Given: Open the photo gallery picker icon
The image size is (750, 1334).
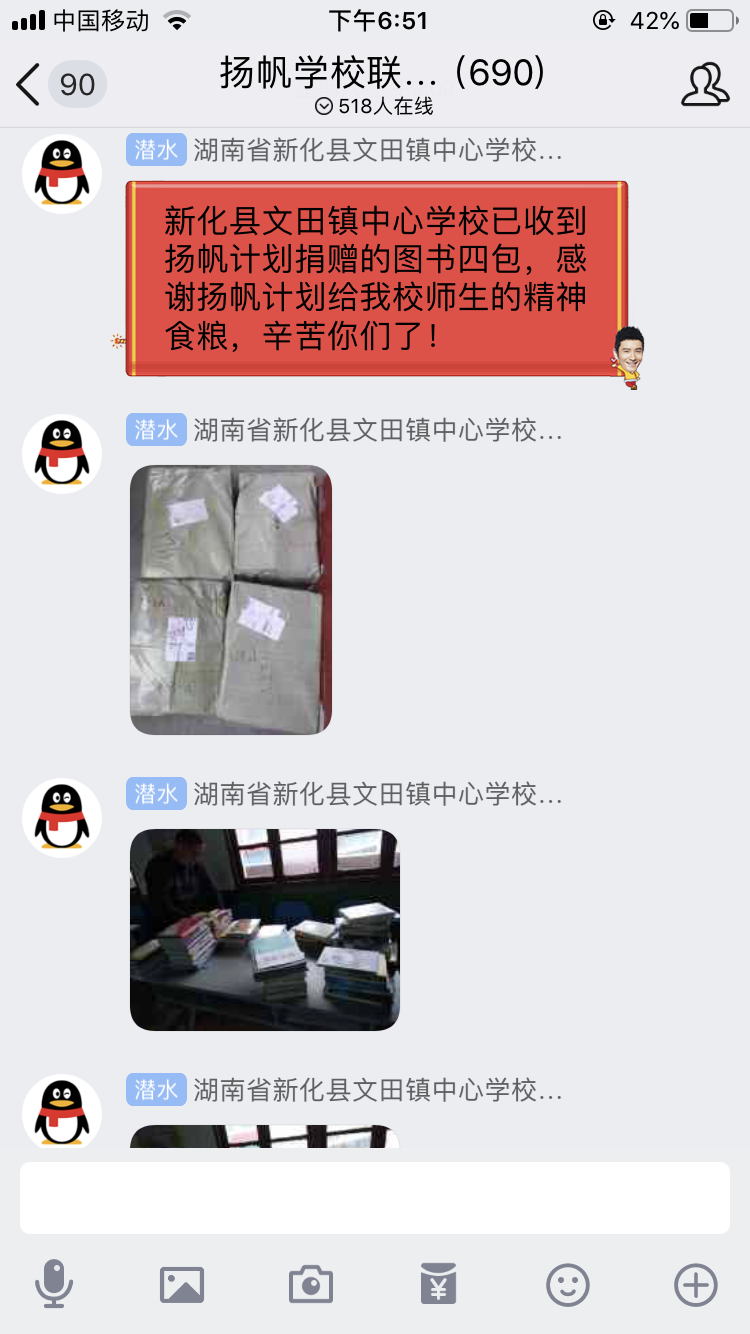Looking at the screenshot, I should [182, 1285].
